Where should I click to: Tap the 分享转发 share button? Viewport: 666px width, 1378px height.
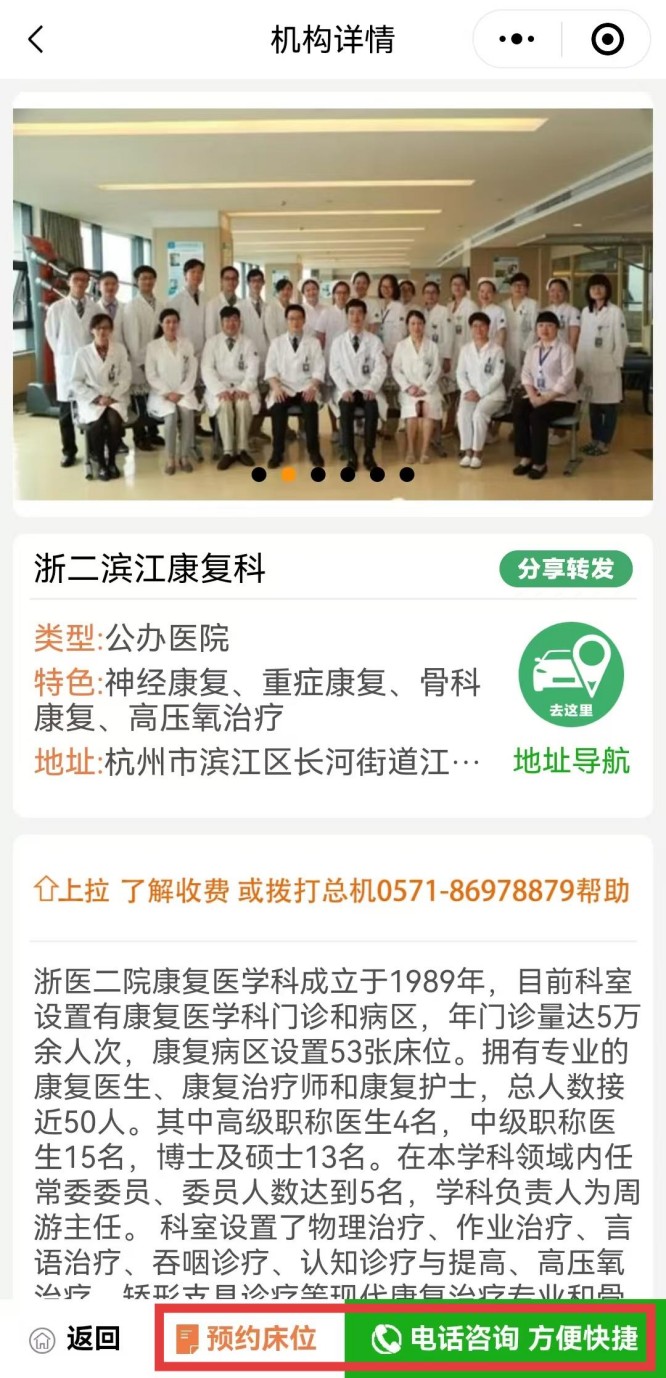[566, 569]
